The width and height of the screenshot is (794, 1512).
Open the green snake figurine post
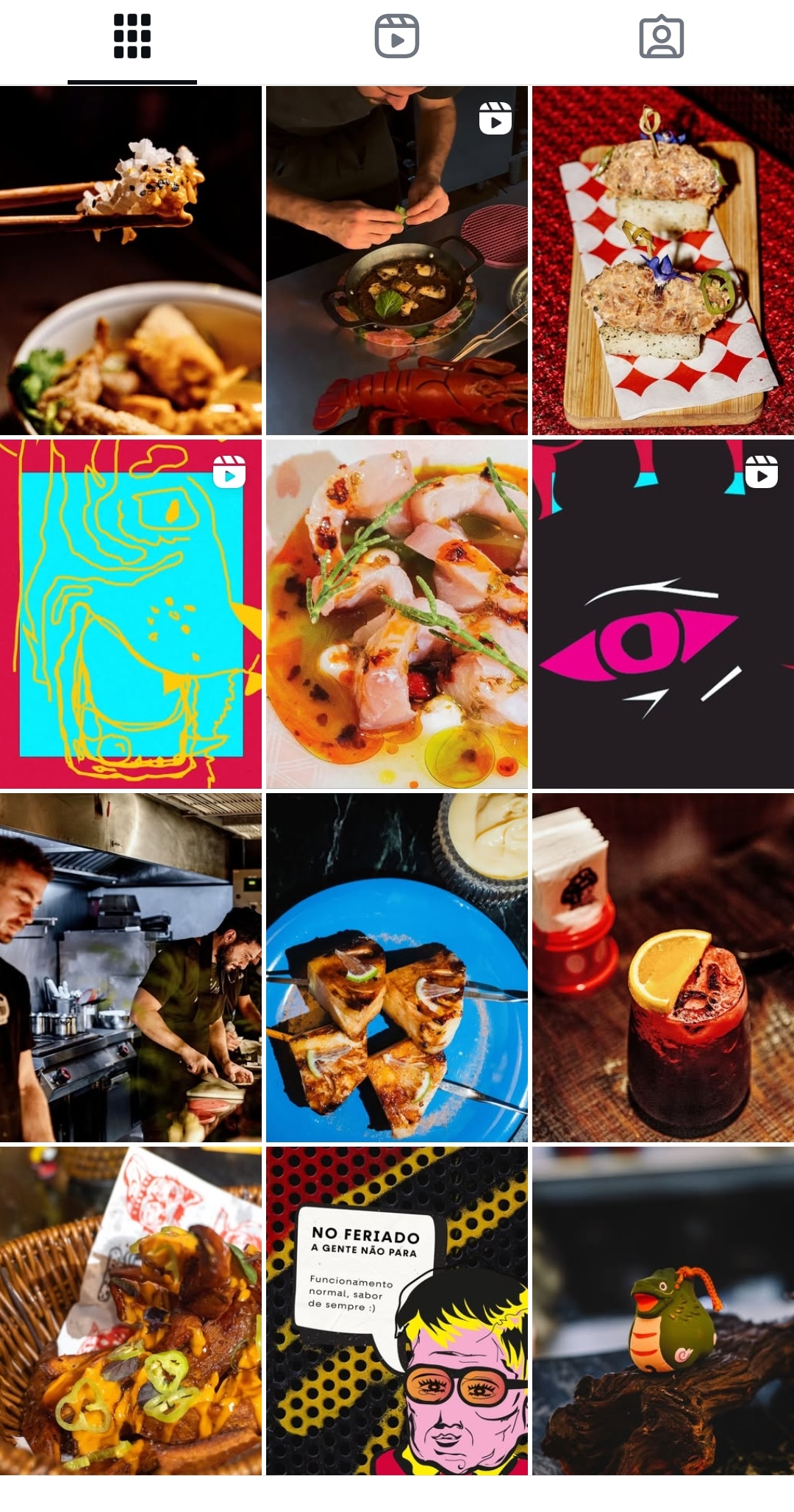(x=663, y=1311)
